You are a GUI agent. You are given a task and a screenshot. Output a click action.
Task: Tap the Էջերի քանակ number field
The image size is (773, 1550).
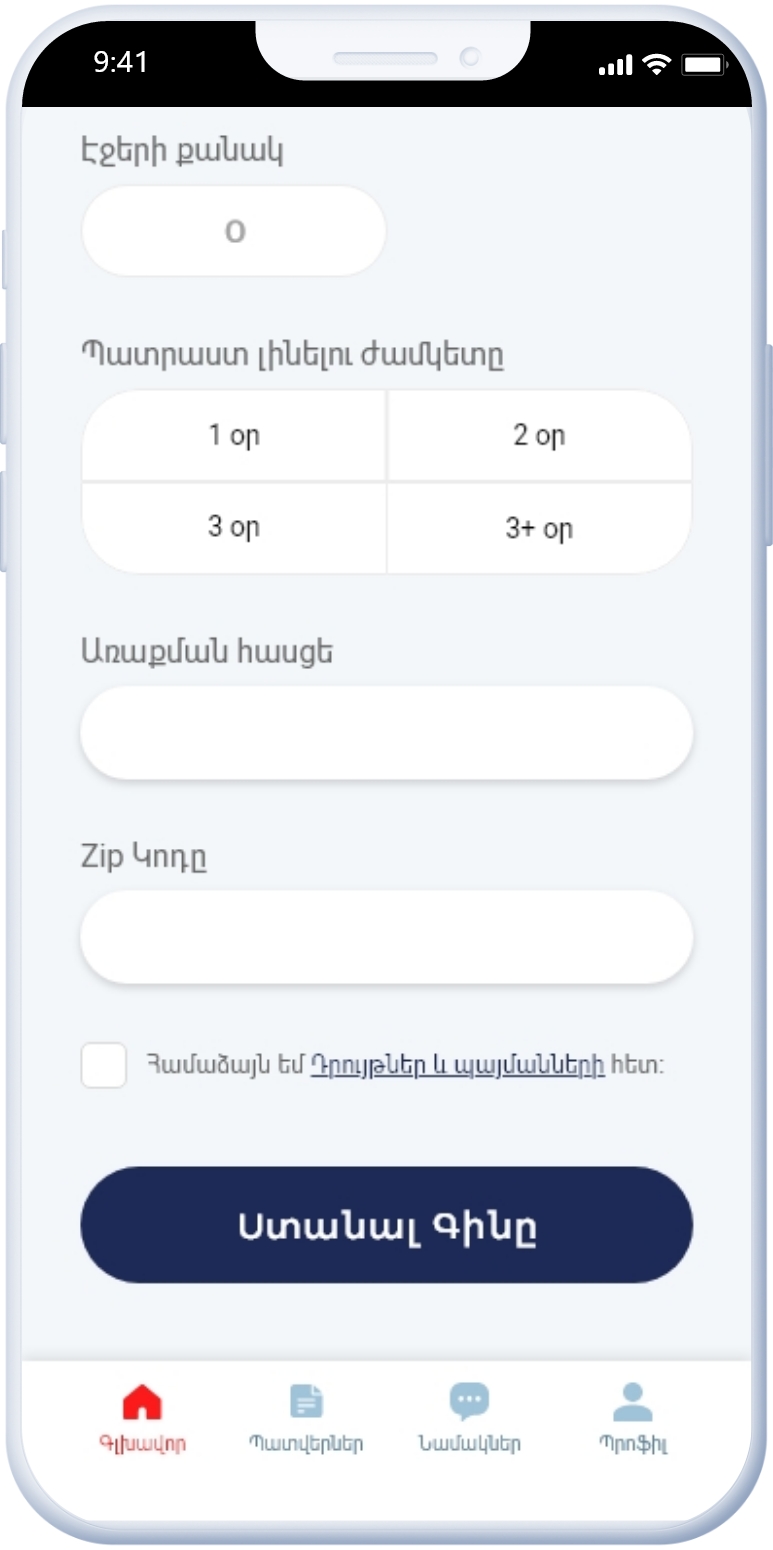coord(233,231)
